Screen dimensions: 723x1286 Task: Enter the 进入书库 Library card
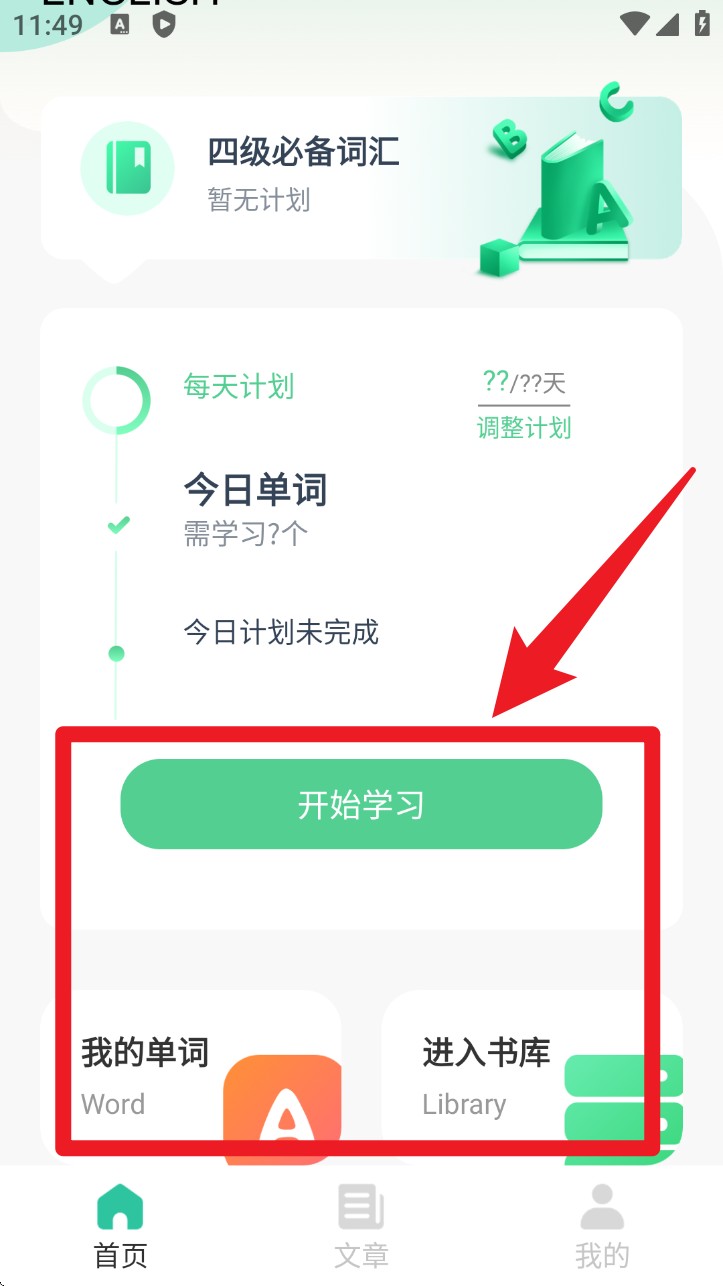click(530, 1075)
